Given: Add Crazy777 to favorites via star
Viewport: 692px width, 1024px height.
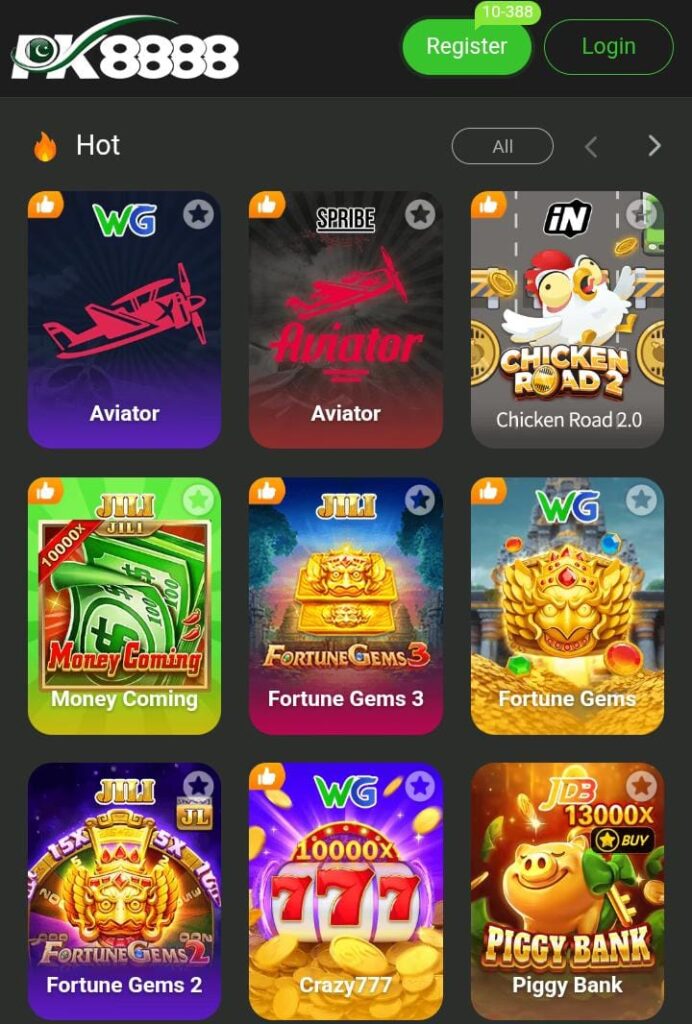Looking at the screenshot, I should [x=420, y=785].
